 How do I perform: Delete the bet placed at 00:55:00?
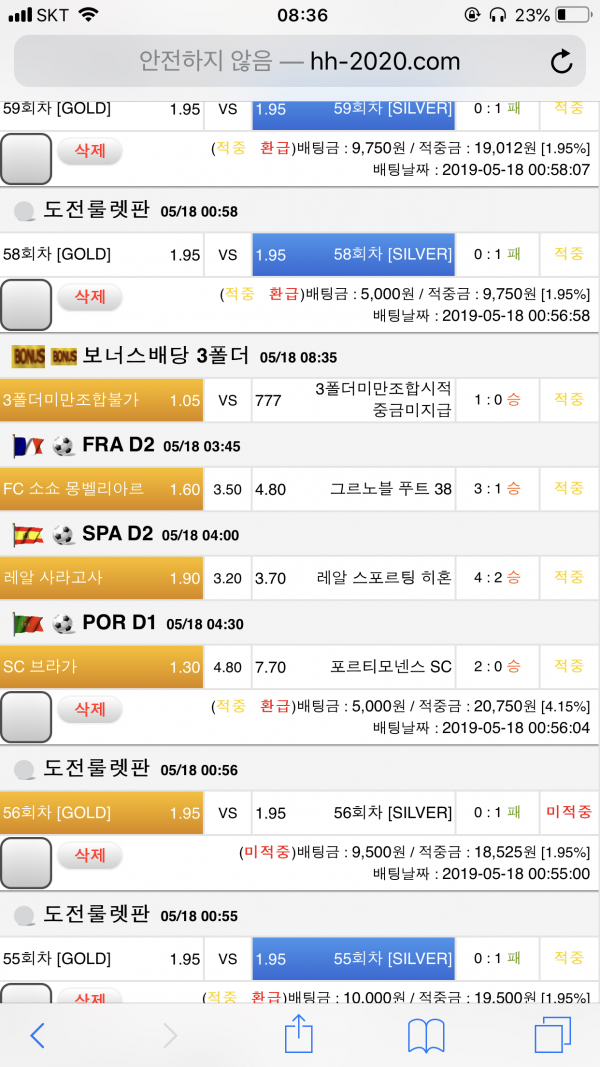click(90, 855)
